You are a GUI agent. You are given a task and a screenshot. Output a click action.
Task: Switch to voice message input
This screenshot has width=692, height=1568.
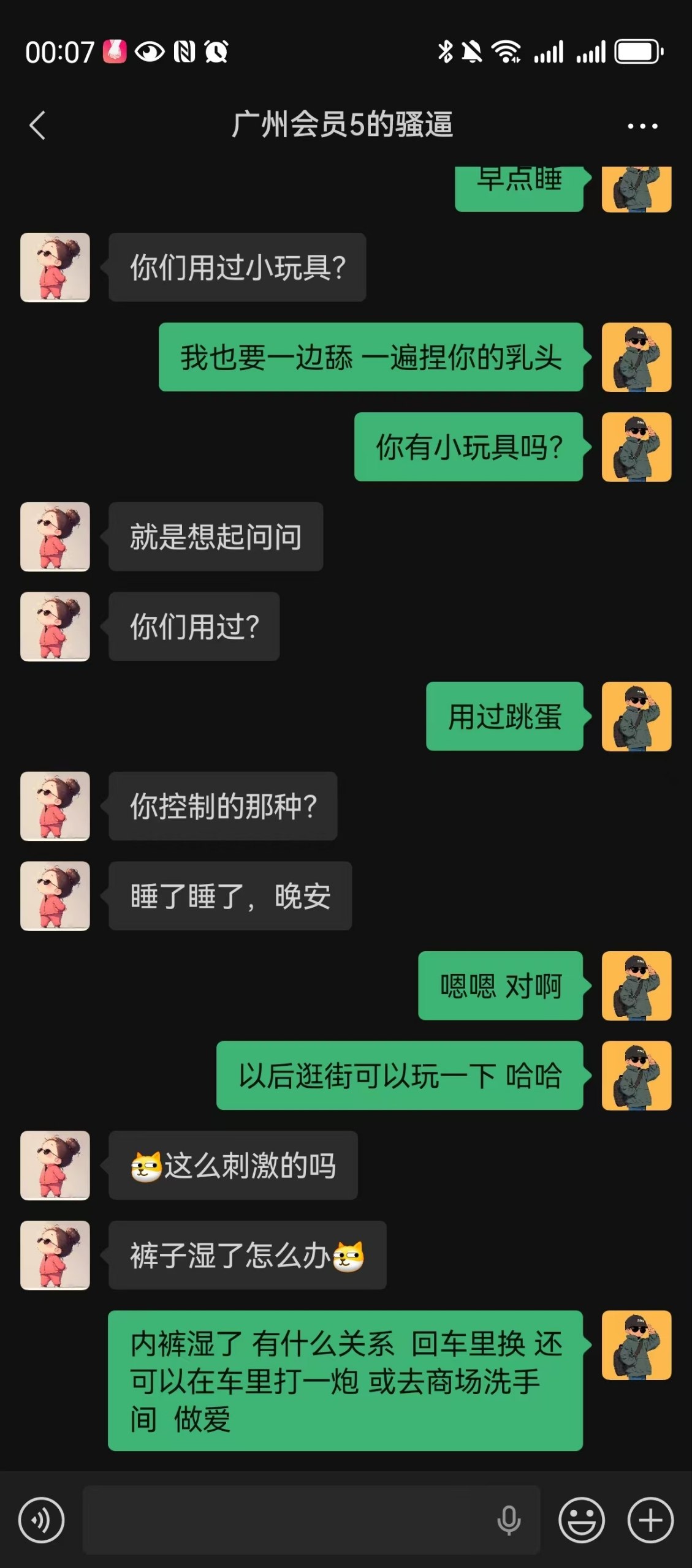41,1520
